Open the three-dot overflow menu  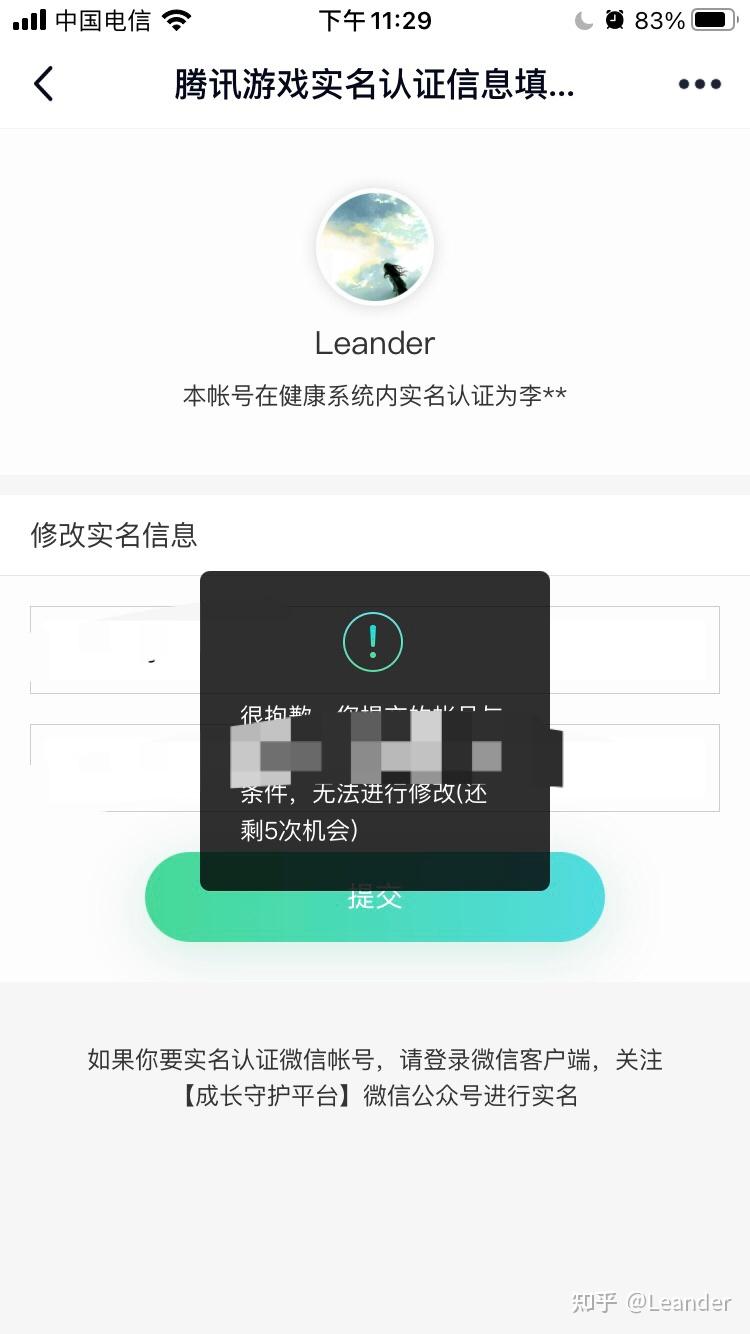[699, 84]
